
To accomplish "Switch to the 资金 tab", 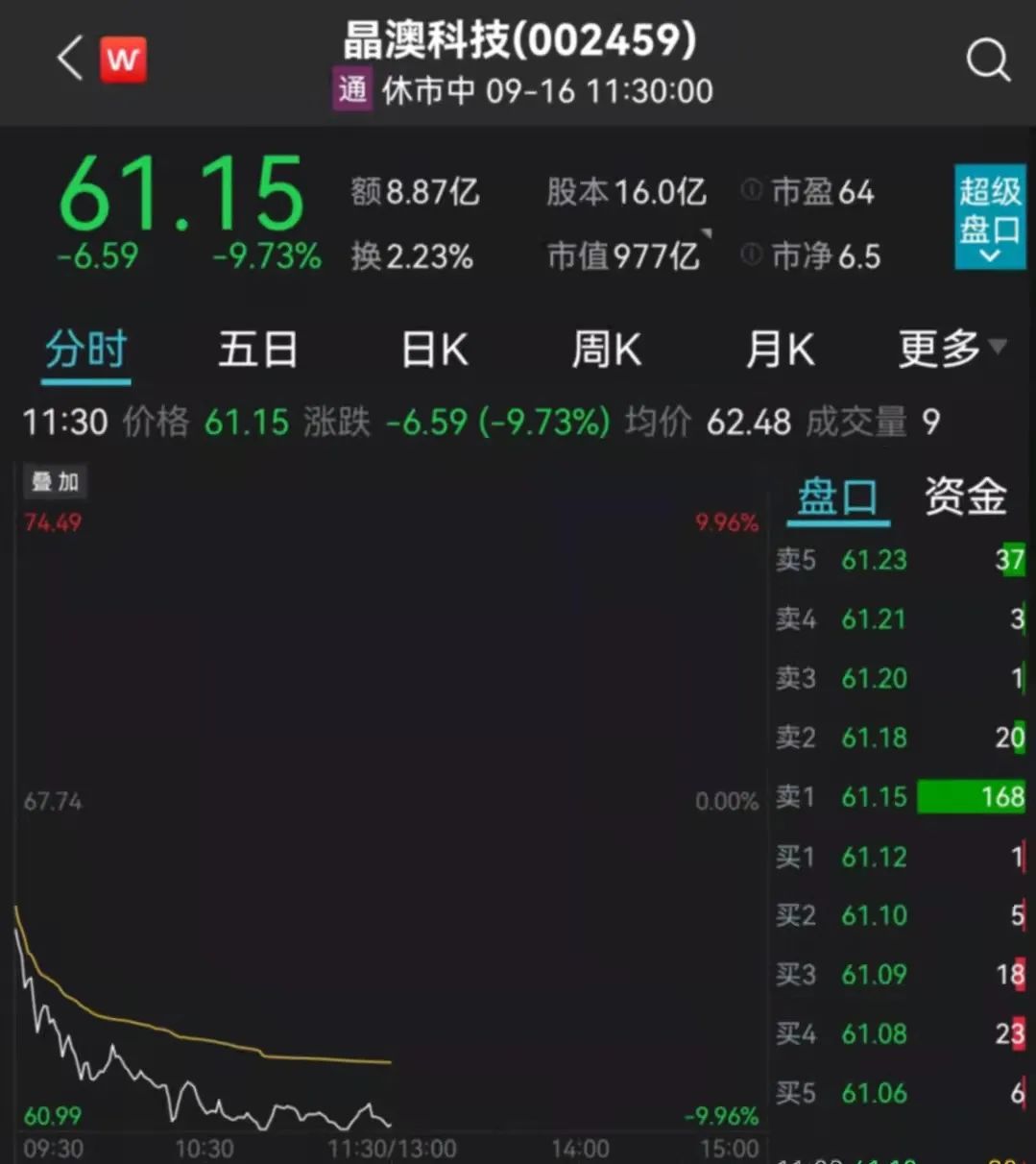I will (965, 497).
